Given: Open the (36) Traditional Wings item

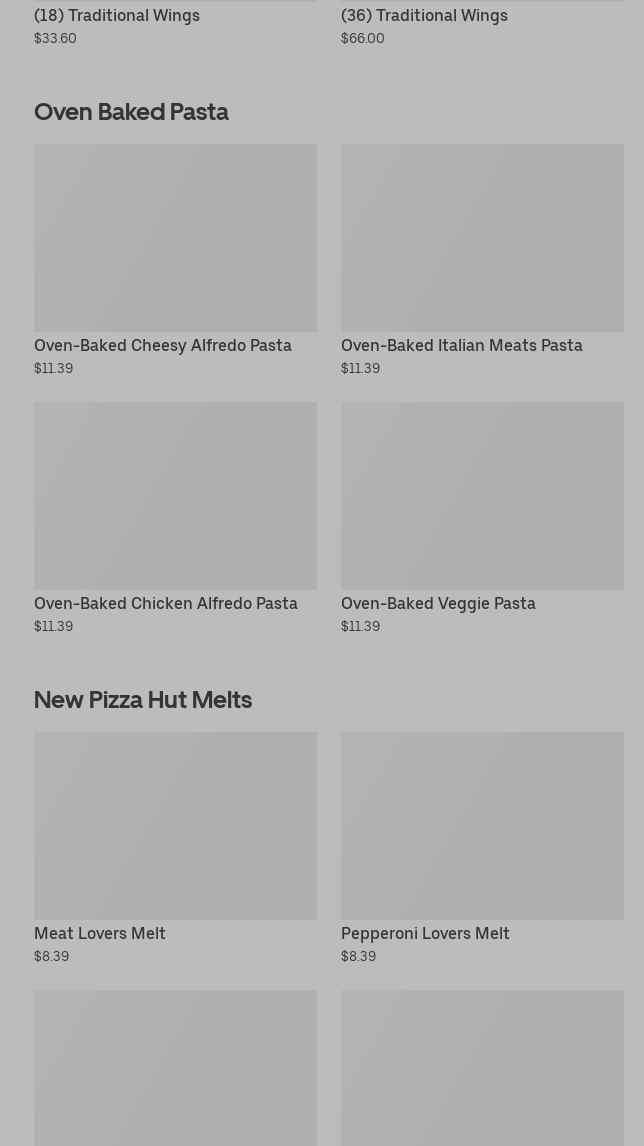Looking at the screenshot, I should point(424,16).
